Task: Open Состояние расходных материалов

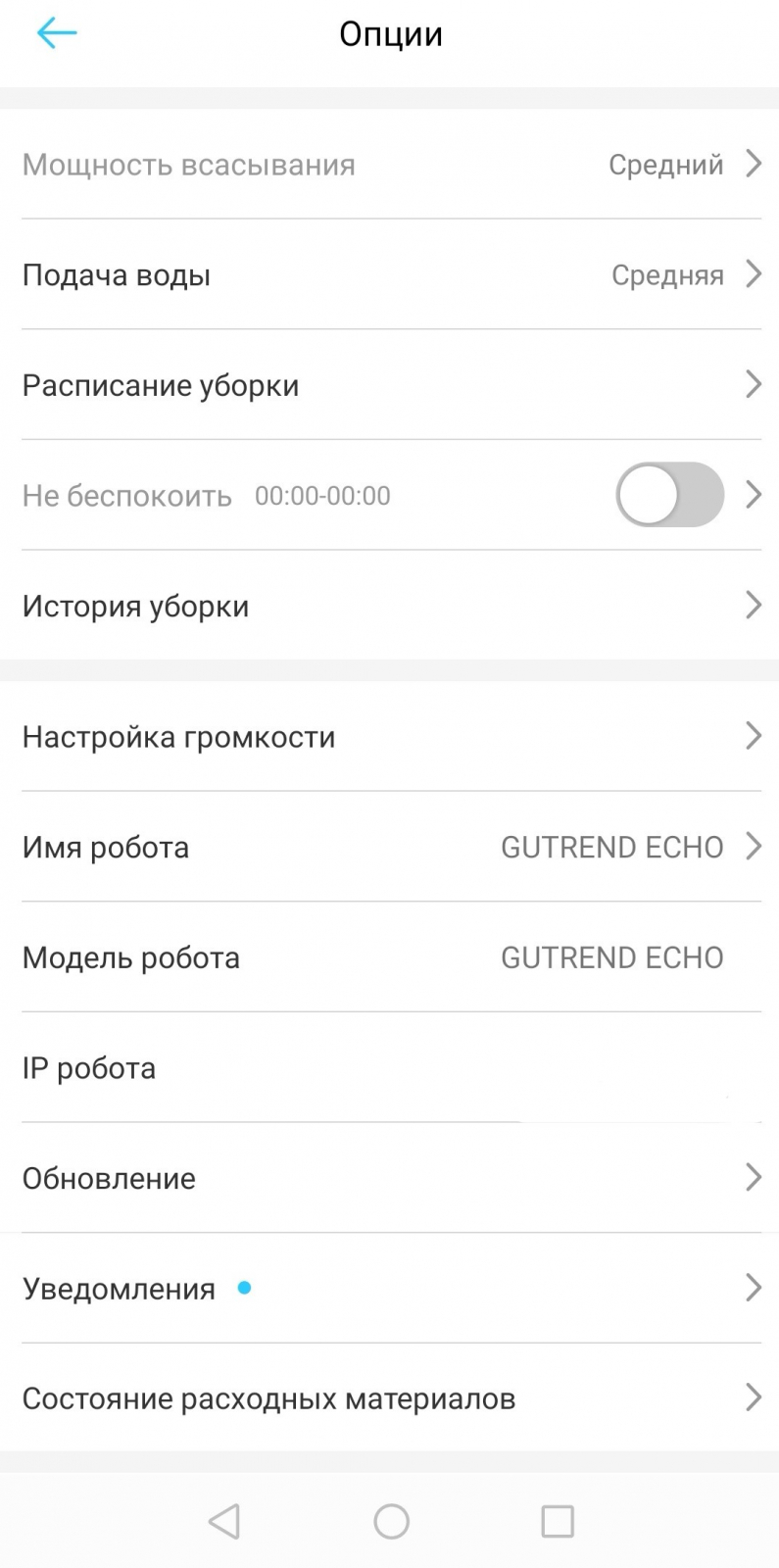Action: pos(390,1398)
